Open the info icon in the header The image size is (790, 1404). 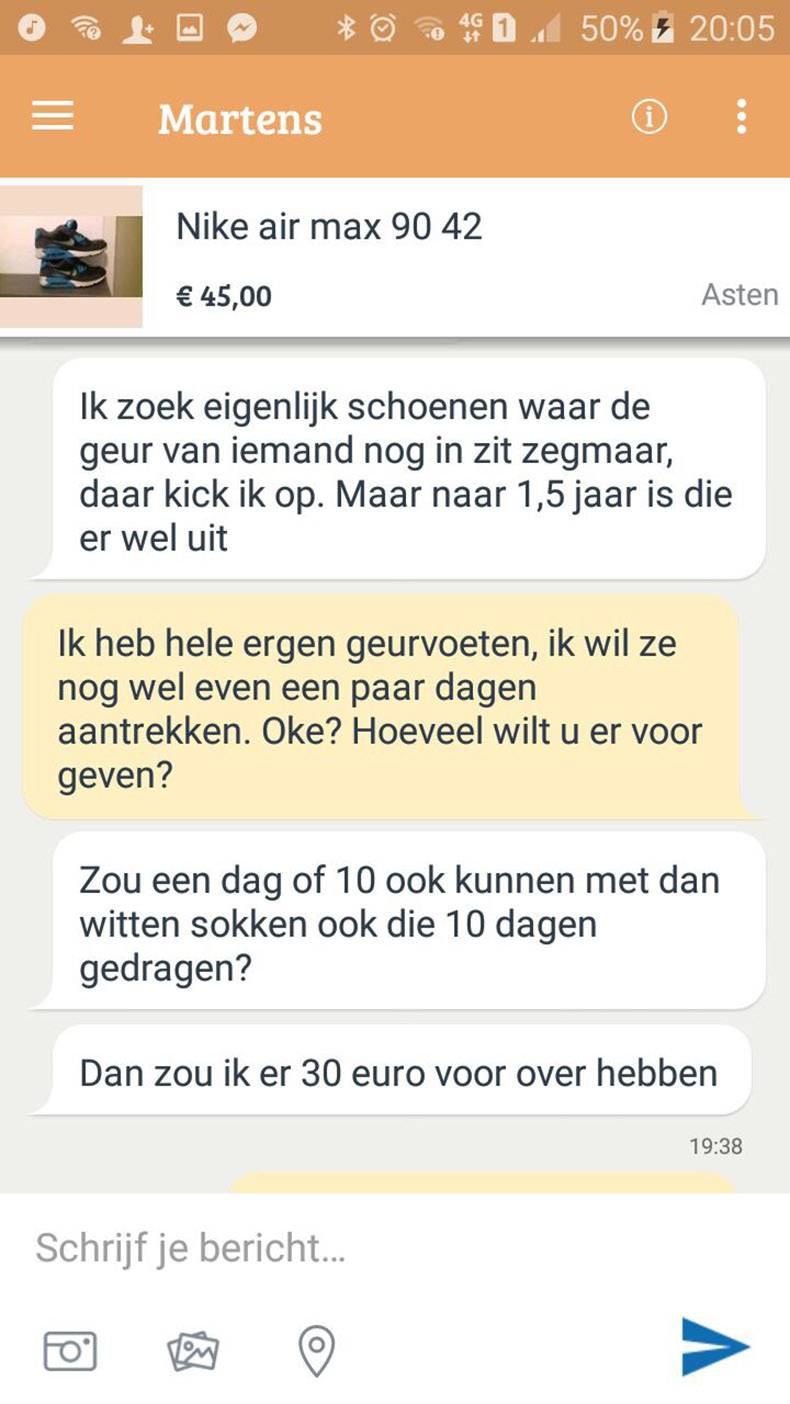point(648,117)
